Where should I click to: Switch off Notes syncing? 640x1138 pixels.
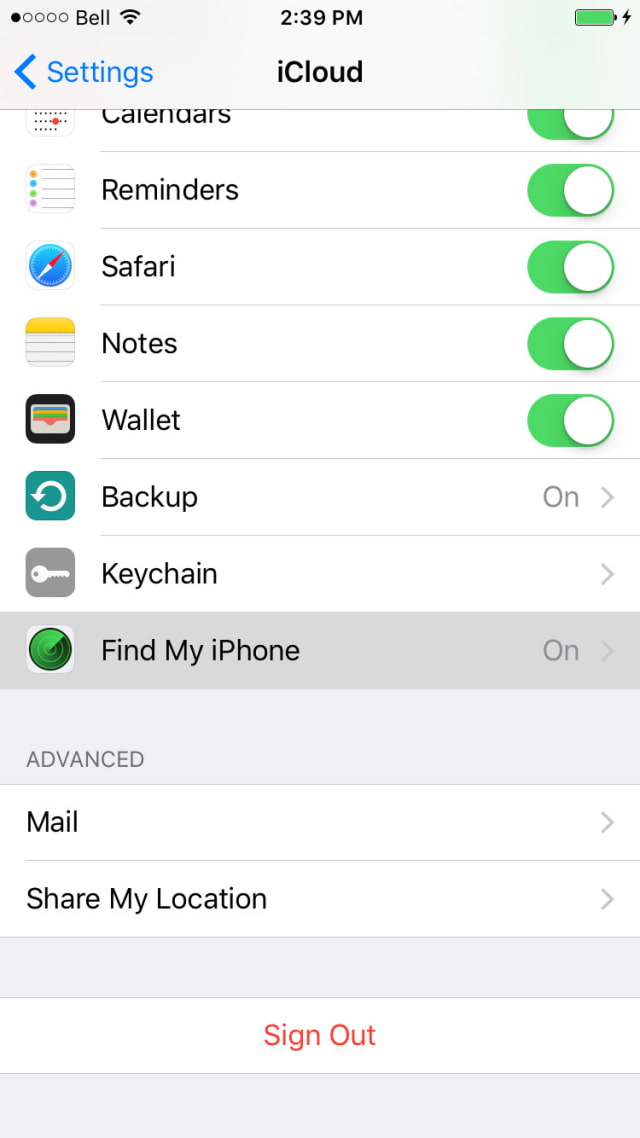[x=570, y=344]
